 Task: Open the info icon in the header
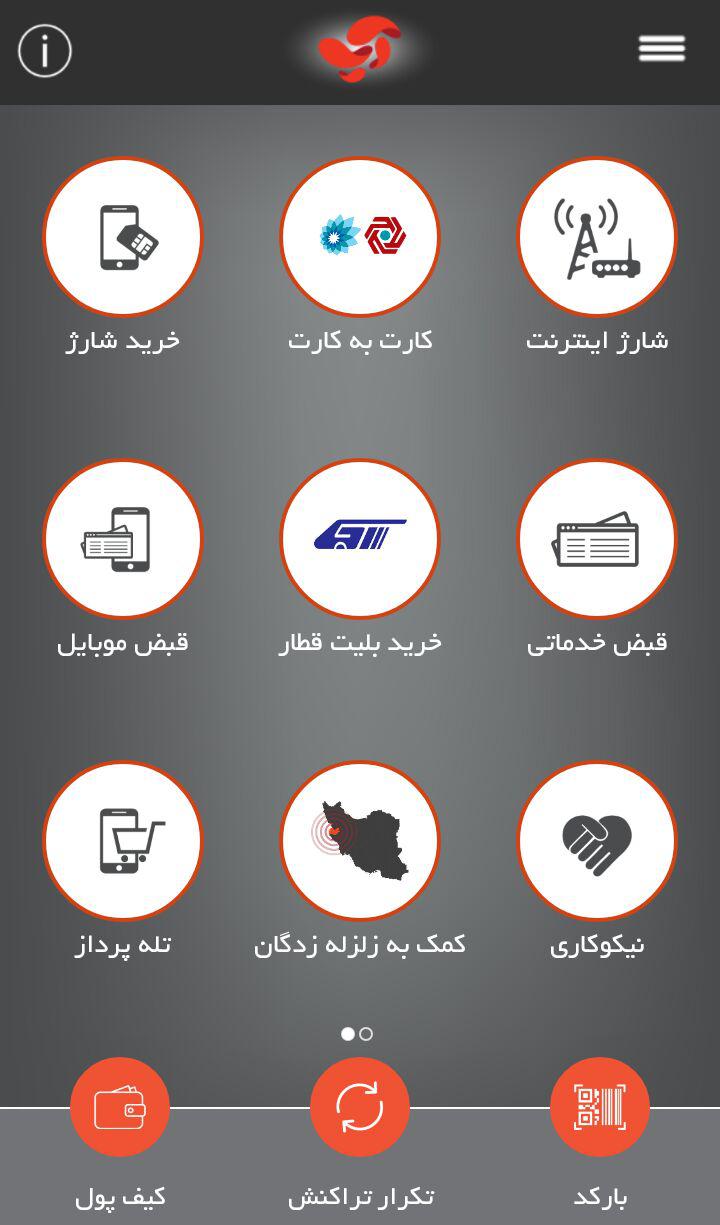(x=45, y=50)
